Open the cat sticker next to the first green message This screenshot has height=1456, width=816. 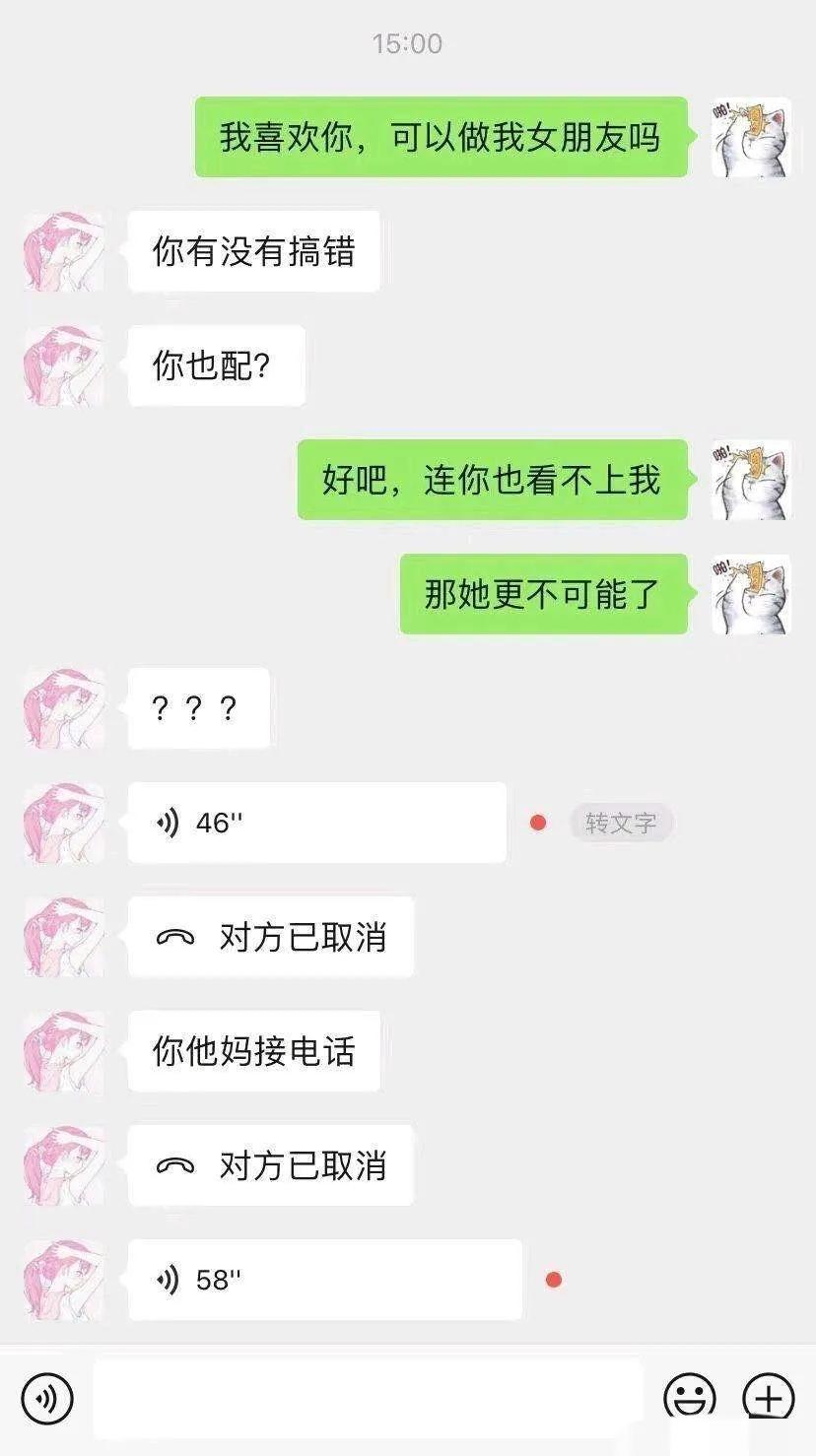click(751, 138)
